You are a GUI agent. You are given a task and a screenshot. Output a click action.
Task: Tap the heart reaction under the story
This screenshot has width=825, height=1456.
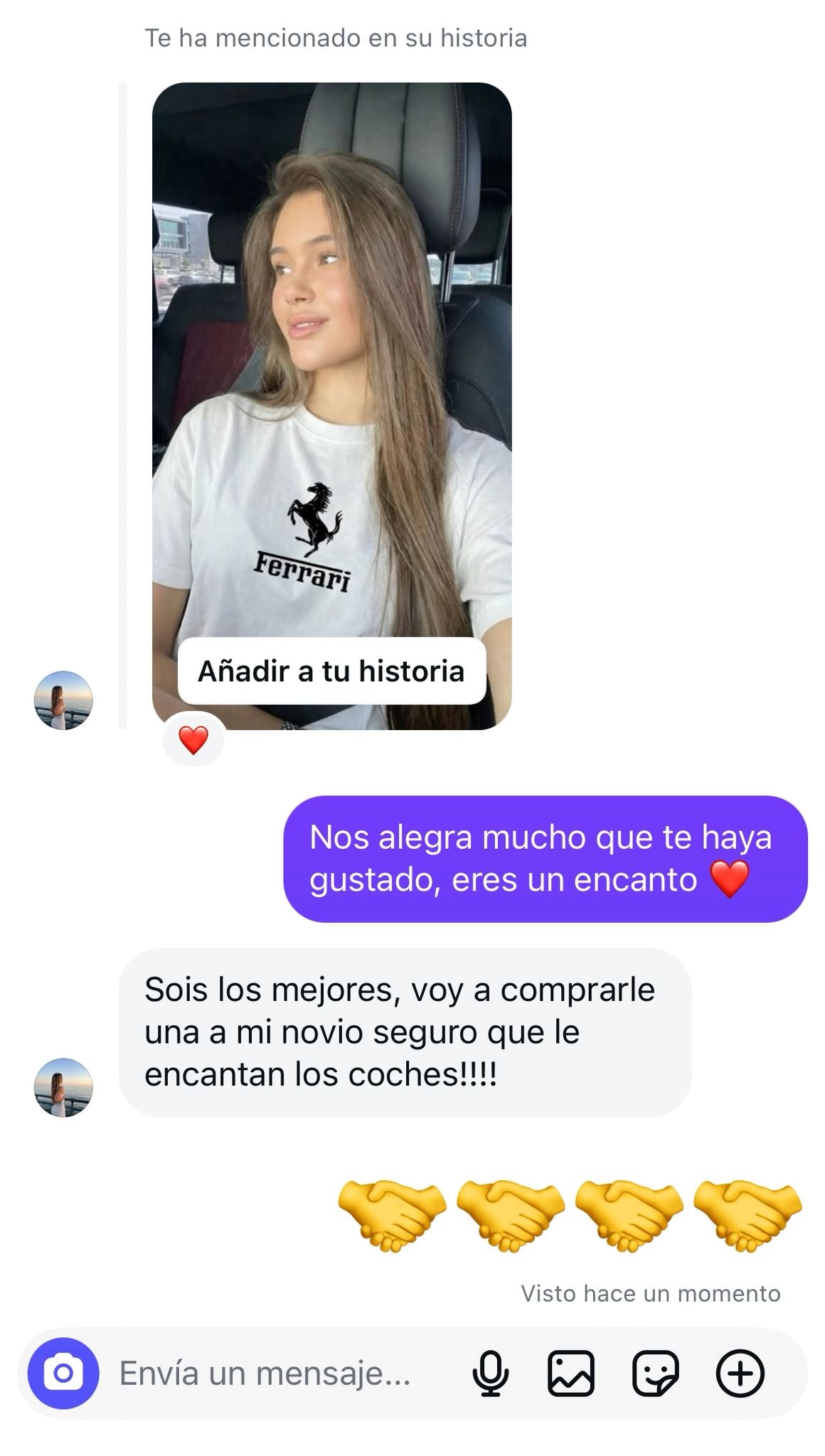[x=193, y=740]
